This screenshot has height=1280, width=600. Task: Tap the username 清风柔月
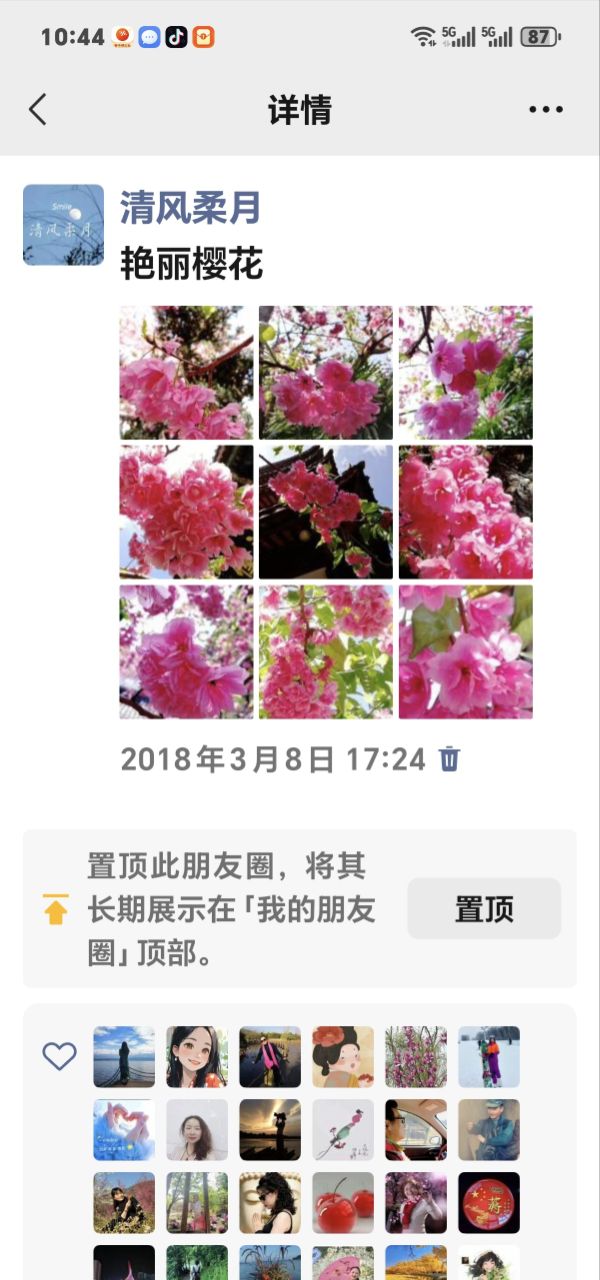(x=191, y=208)
